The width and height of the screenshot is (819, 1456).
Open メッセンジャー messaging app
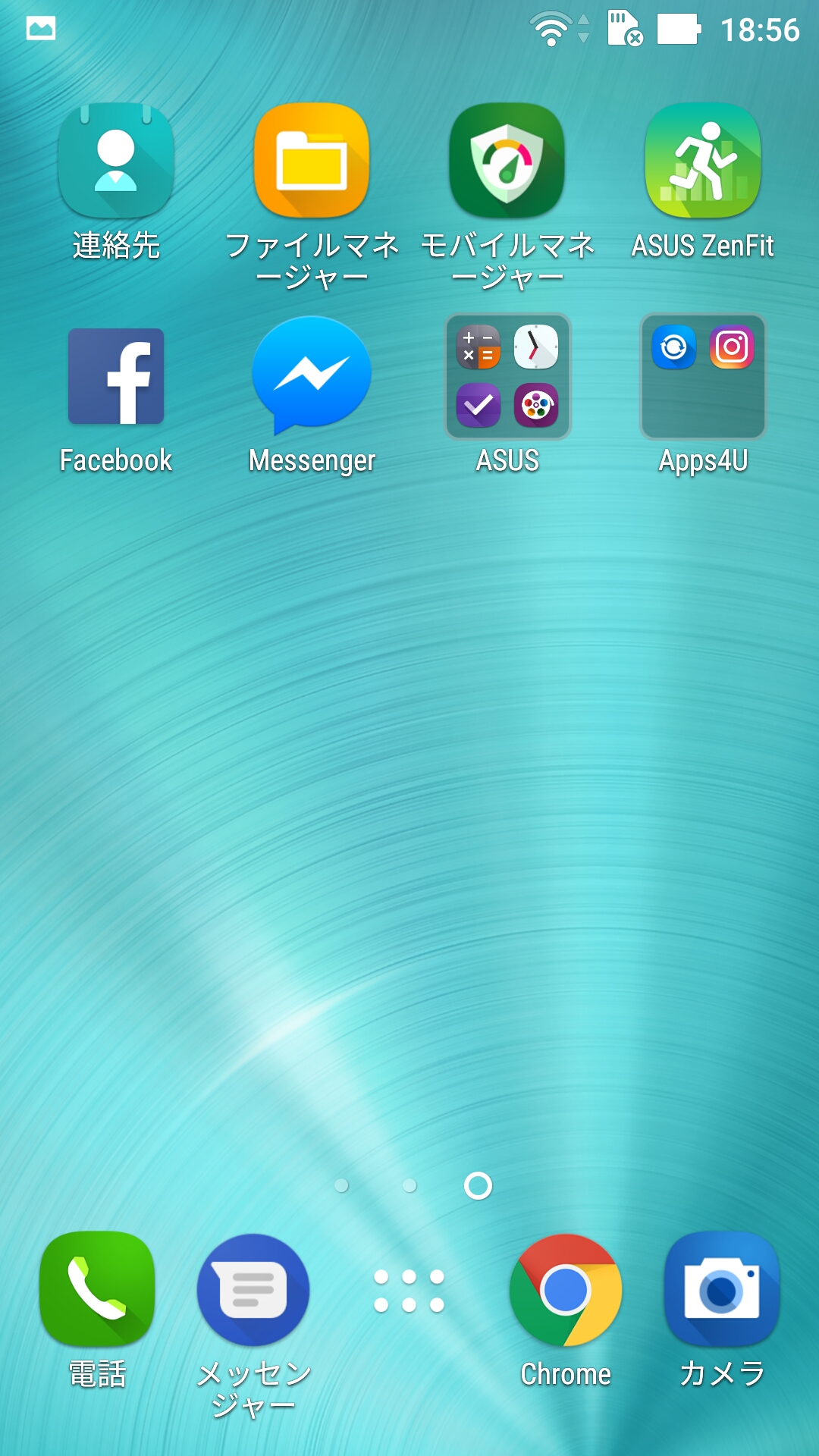click(253, 1291)
